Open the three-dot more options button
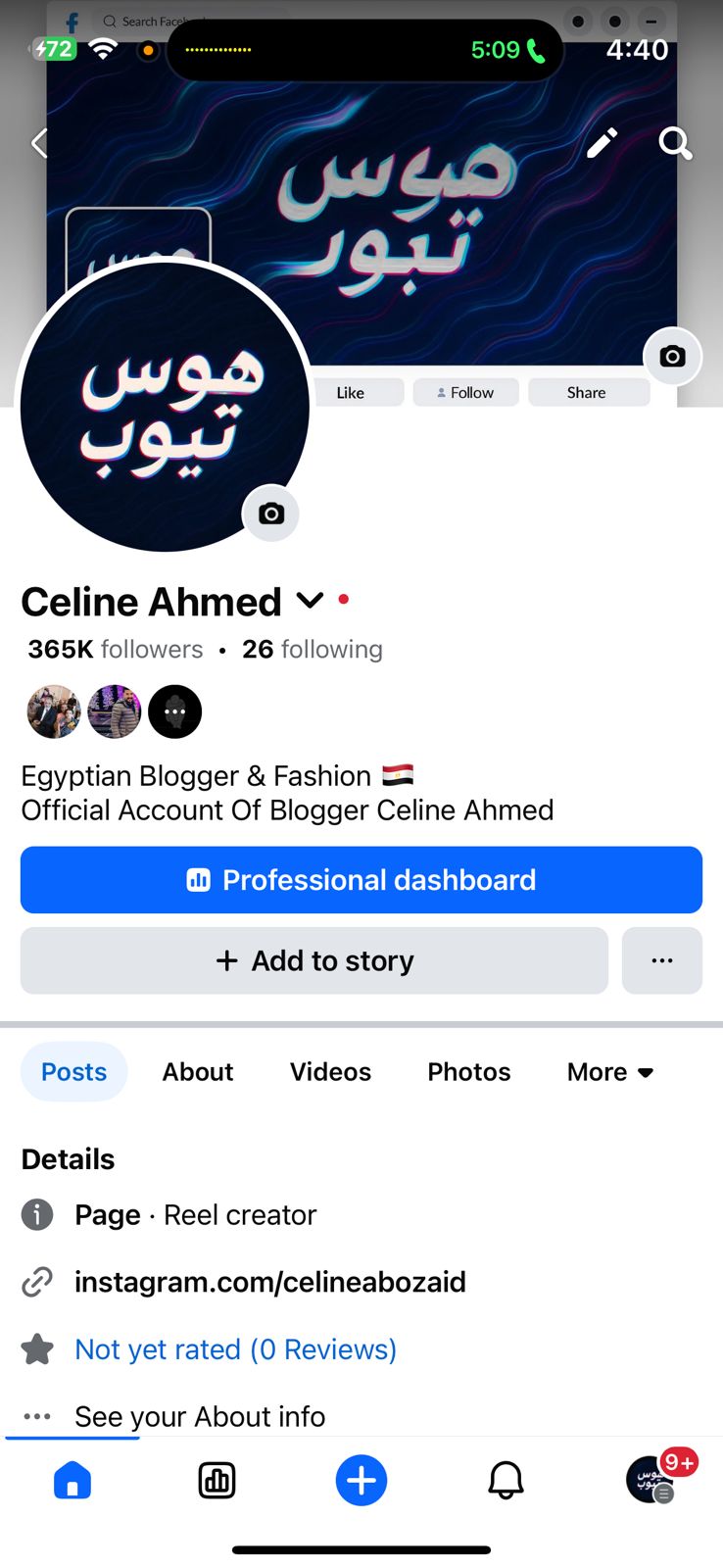Image resolution: width=723 pixels, height=1568 pixels. pos(662,960)
